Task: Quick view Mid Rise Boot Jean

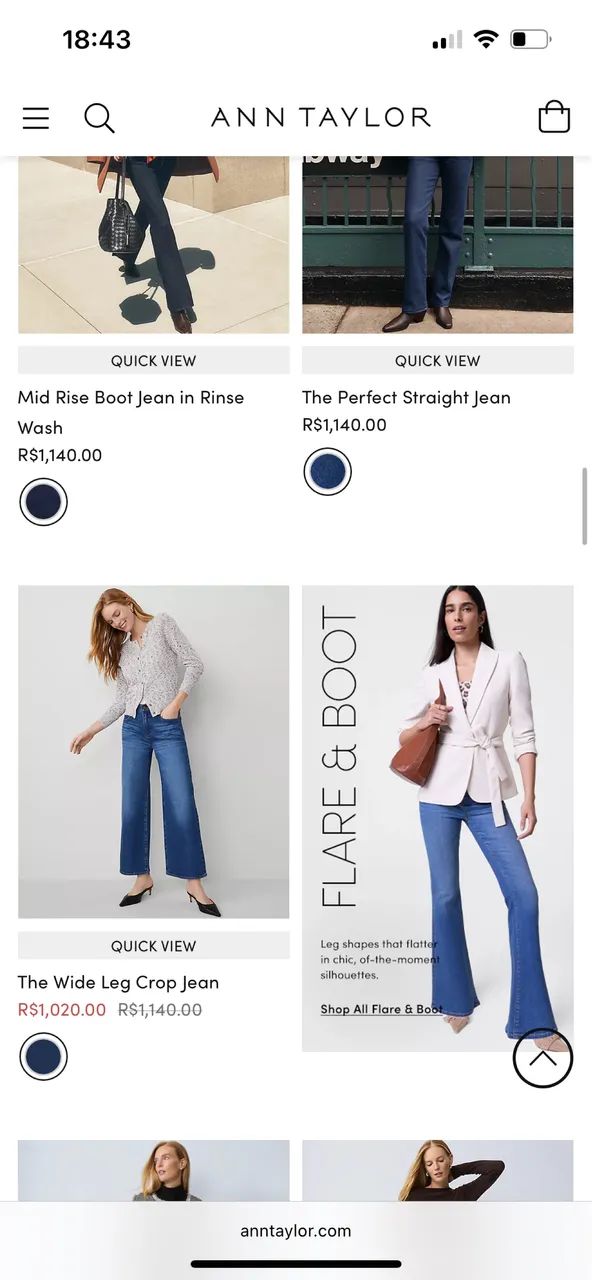Action: coord(154,360)
